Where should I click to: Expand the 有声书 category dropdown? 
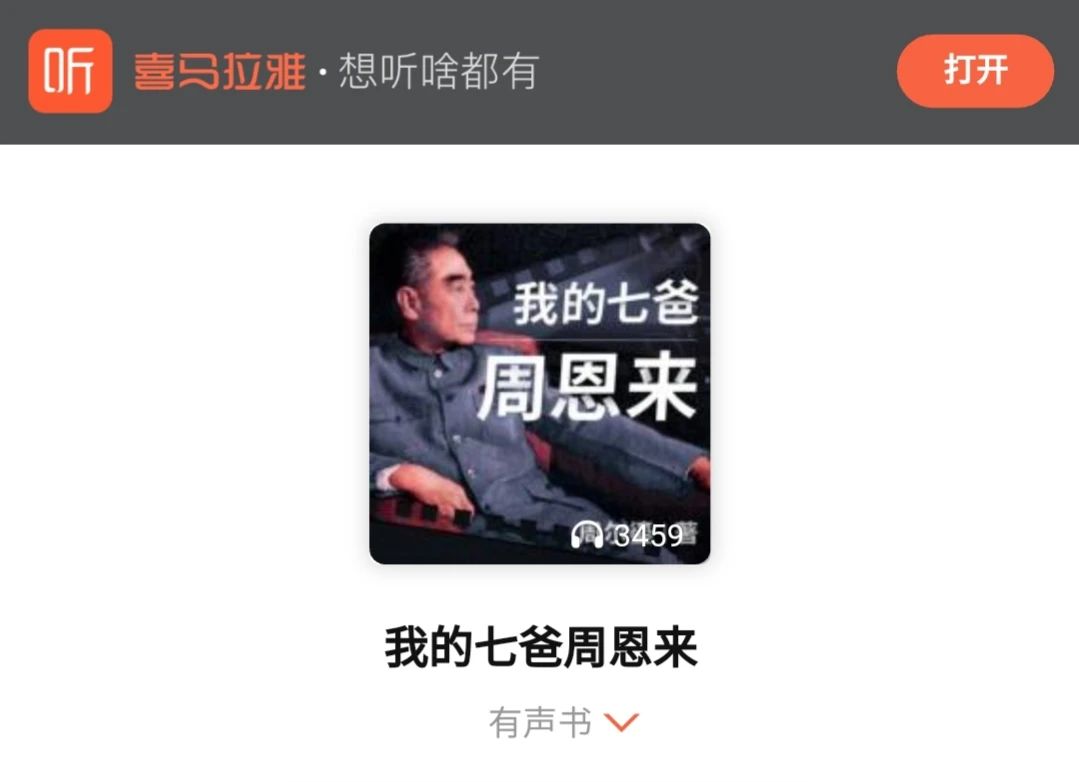click(621, 721)
